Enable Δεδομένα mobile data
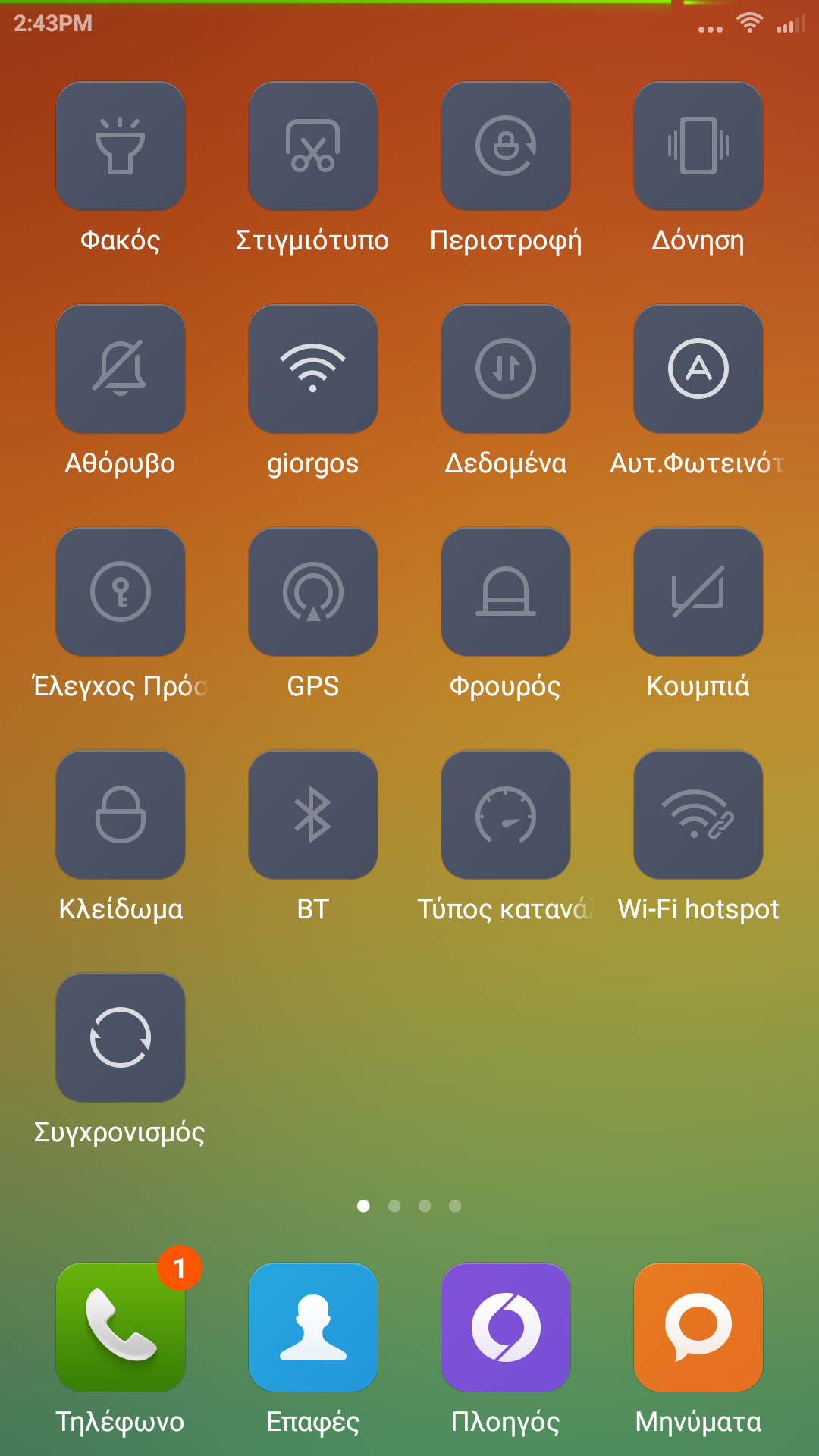The width and height of the screenshot is (819, 1456). (506, 369)
